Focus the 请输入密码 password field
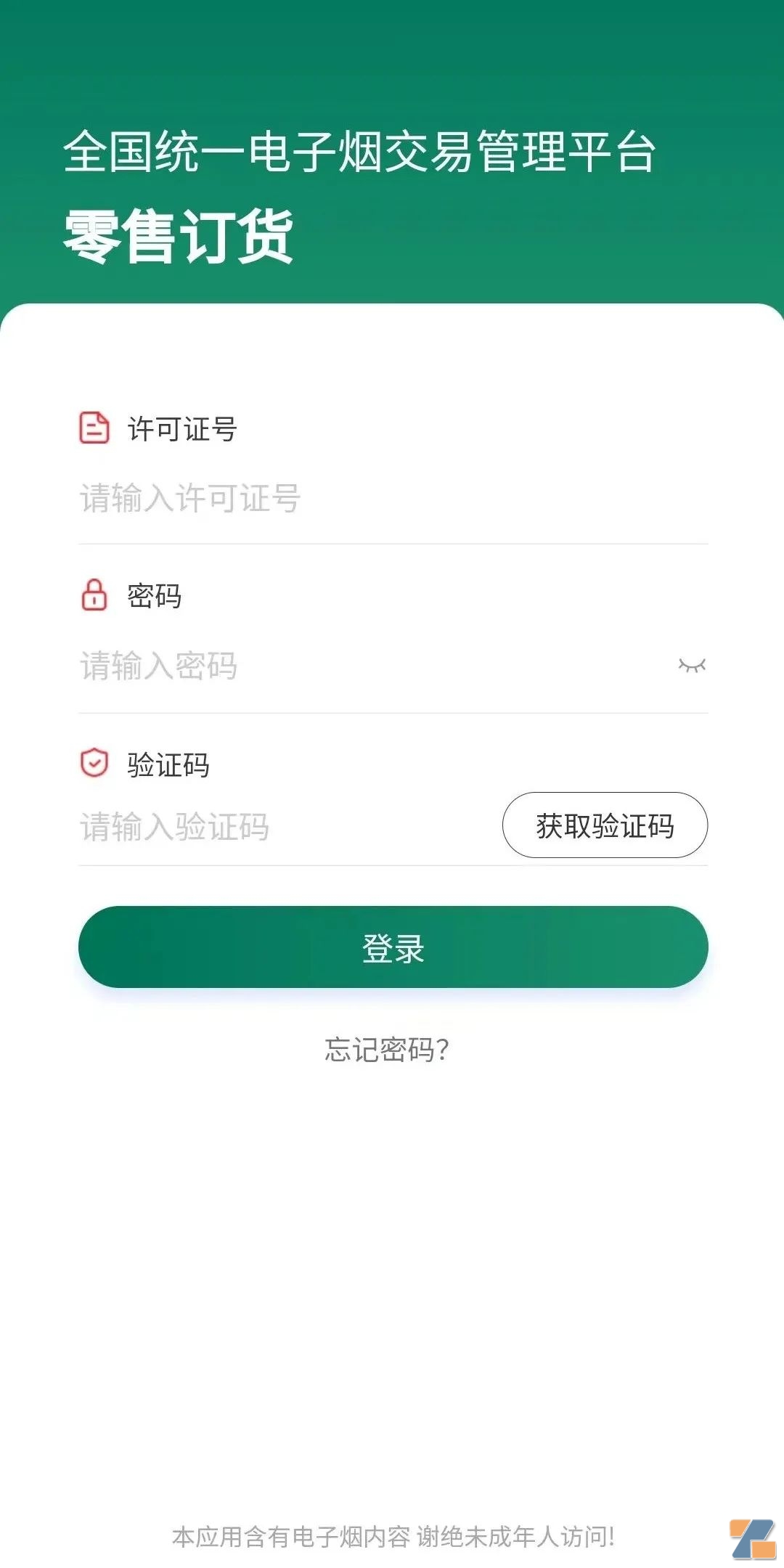Image resolution: width=784 pixels, height=1568 pixels. point(290,666)
